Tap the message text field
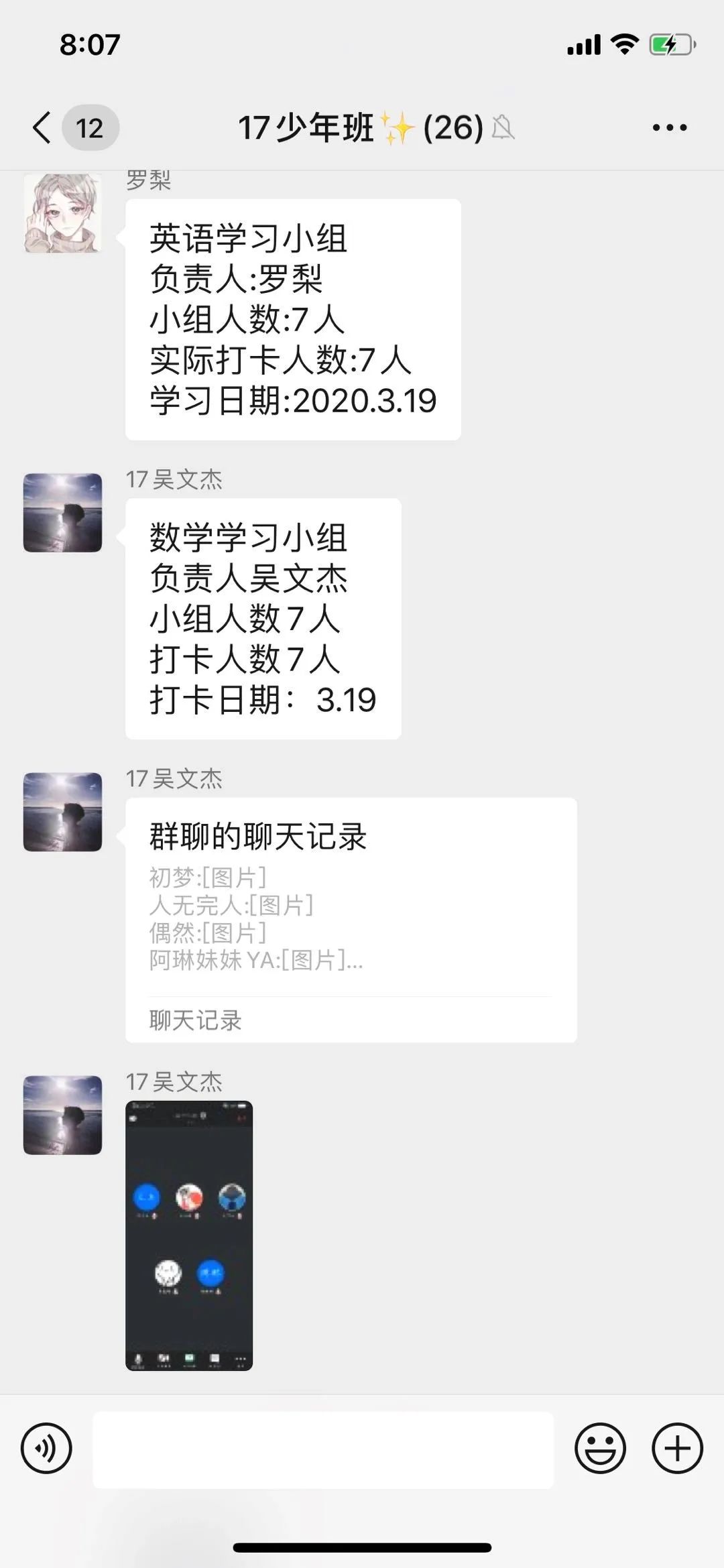Viewport: 724px width, 1568px height. tap(322, 1449)
